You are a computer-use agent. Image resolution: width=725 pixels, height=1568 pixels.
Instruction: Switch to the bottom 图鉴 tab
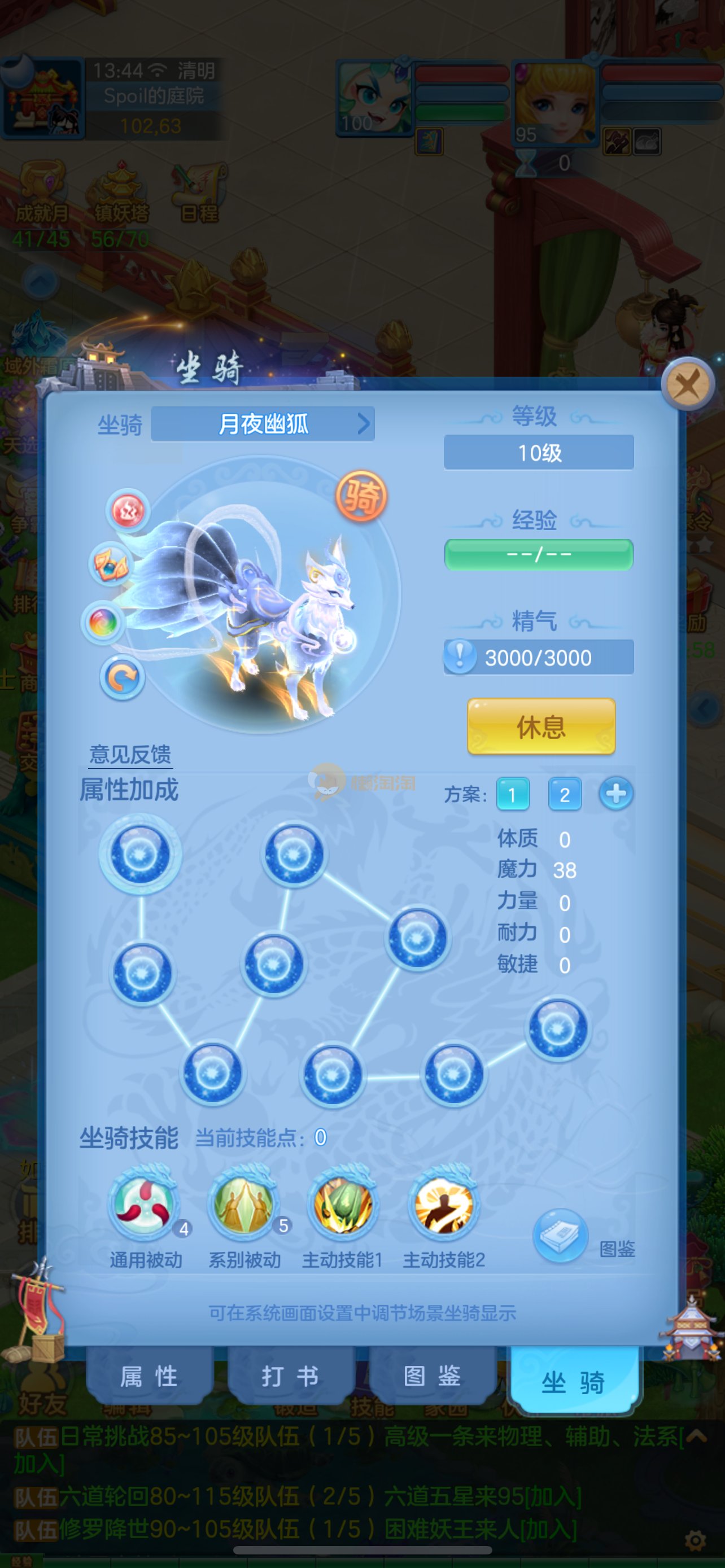click(x=432, y=1377)
